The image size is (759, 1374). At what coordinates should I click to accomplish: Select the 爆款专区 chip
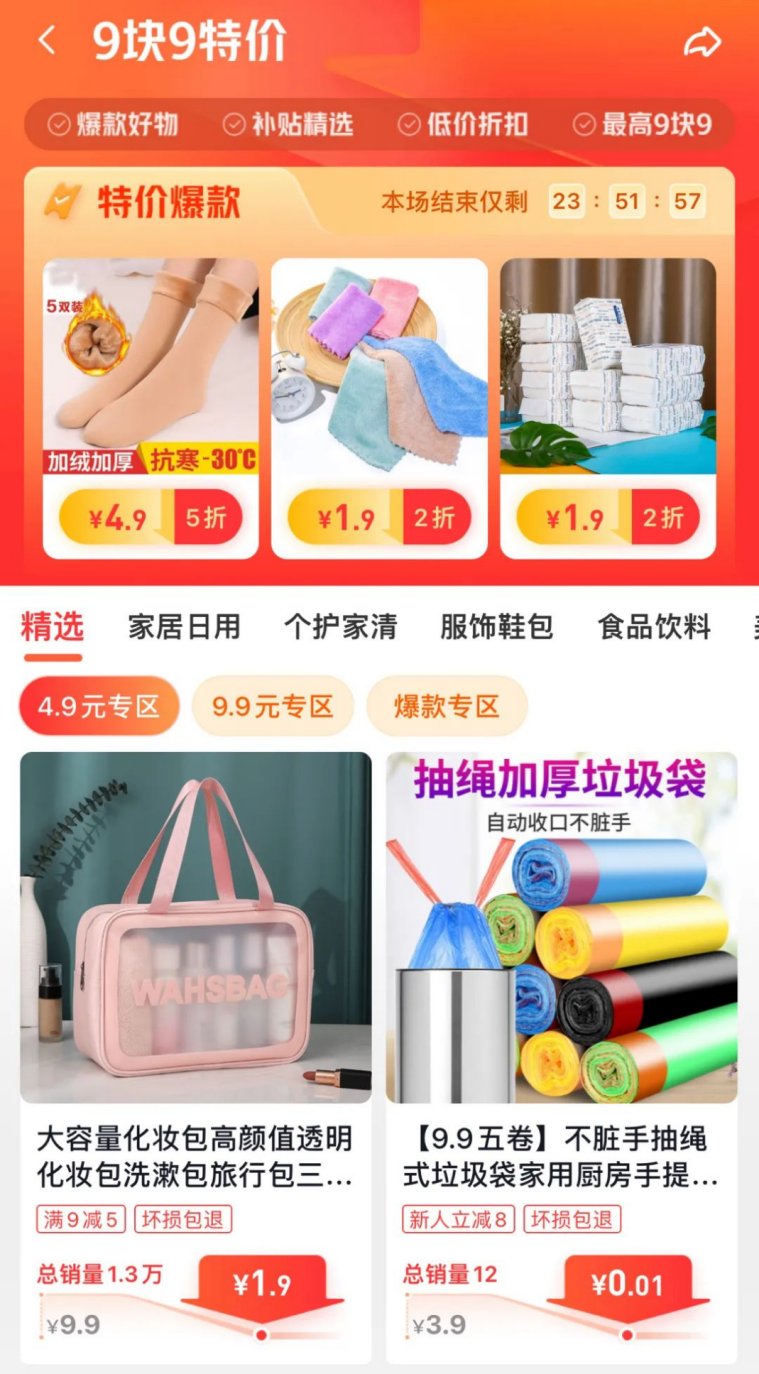point(446,706)
